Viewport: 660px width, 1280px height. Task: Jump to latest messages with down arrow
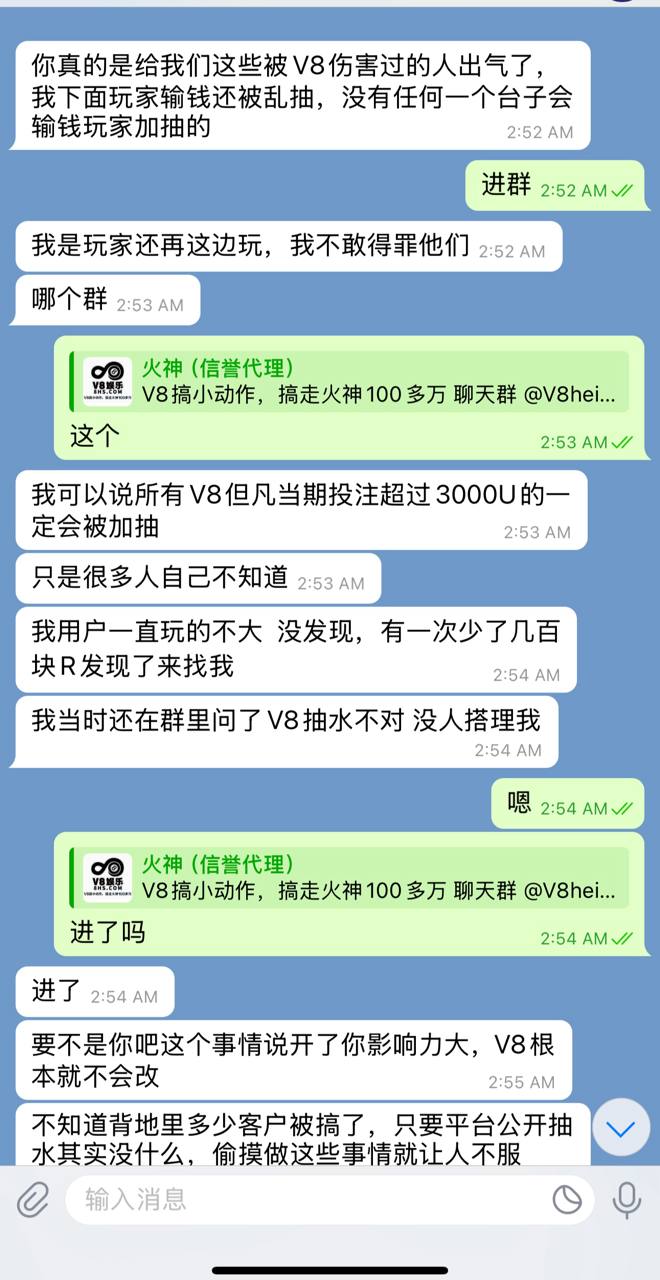point(621,1129)
